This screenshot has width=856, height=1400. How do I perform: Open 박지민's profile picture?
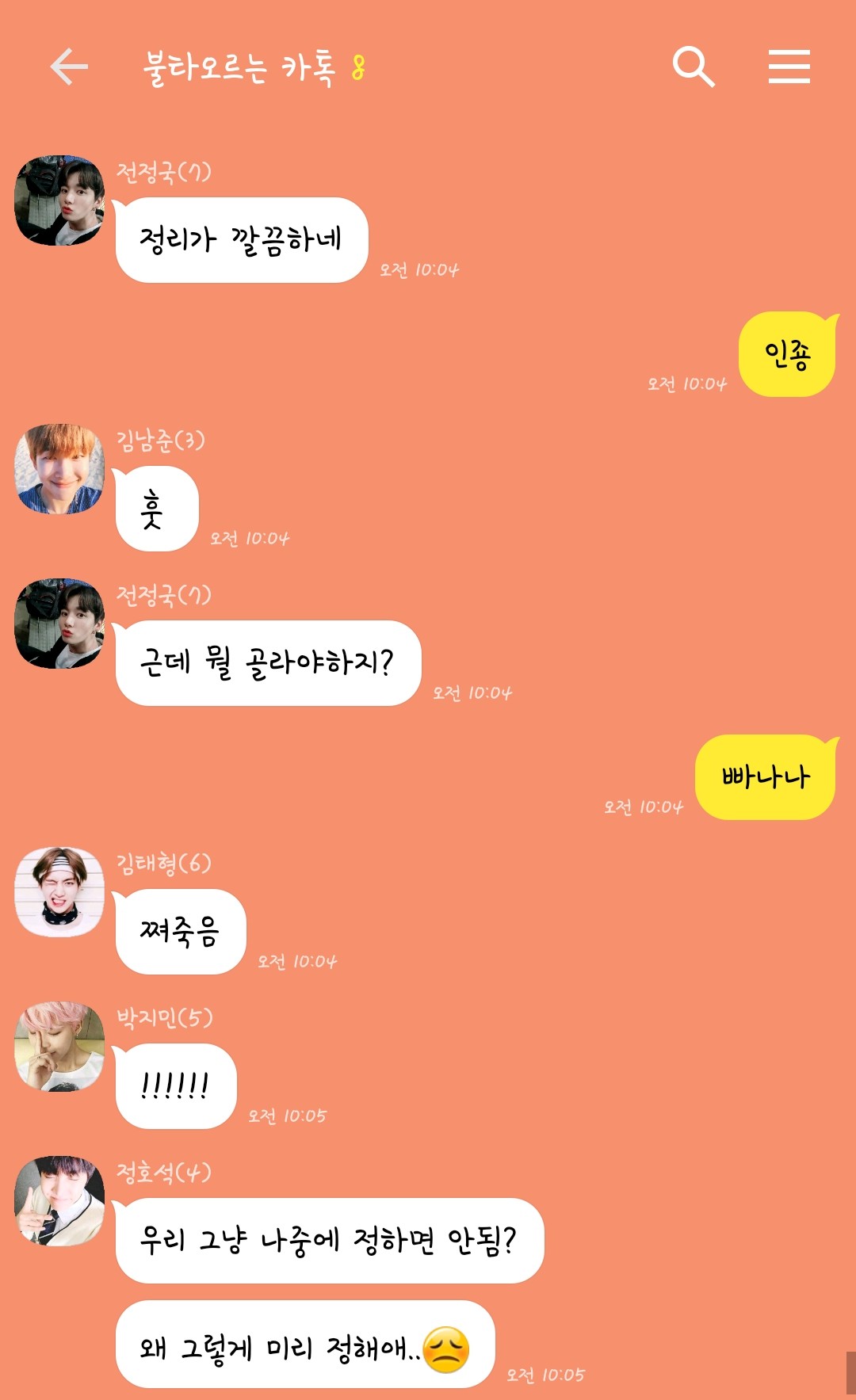[59, 1047]
